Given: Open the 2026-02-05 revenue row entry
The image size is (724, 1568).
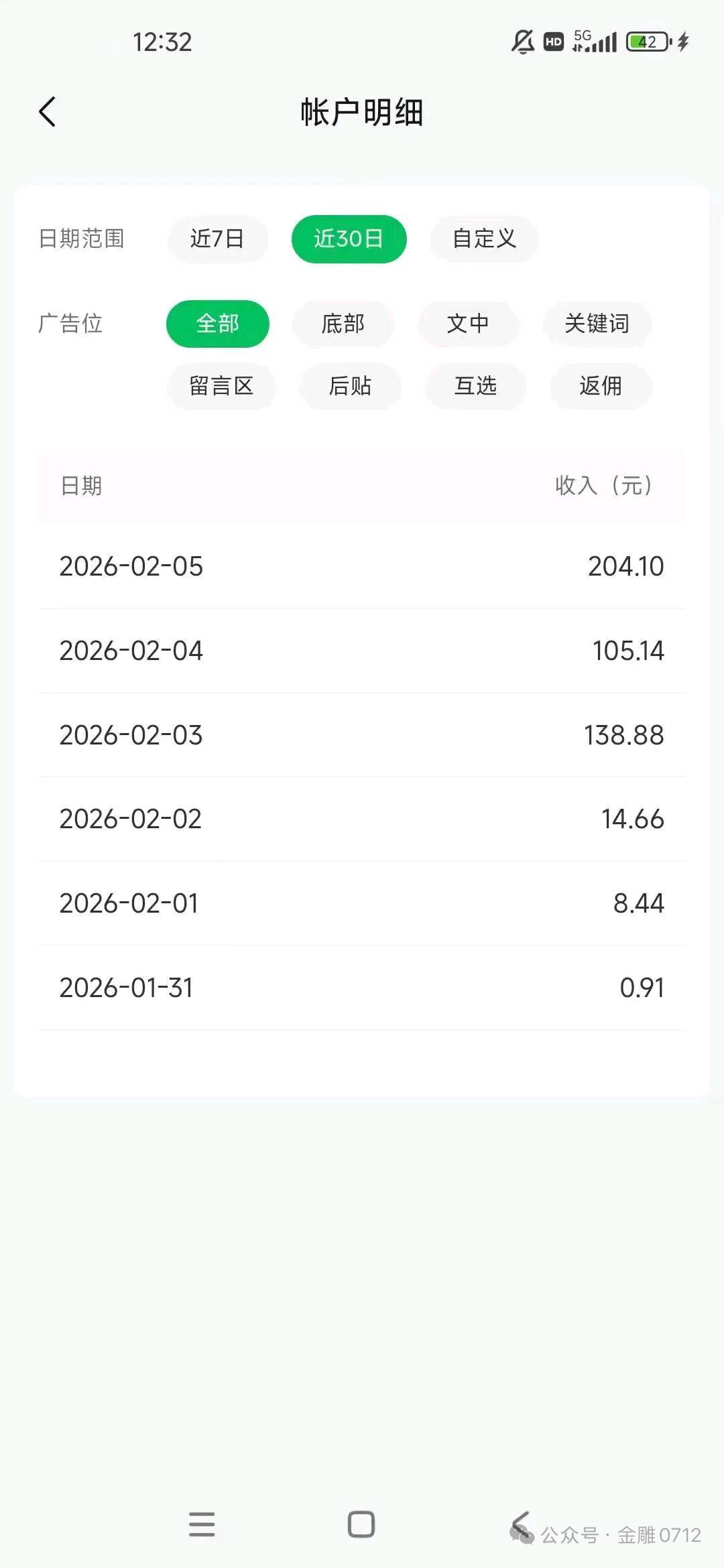Looking at the screenshot, I should pyautogui.click(x=362, y=566).
